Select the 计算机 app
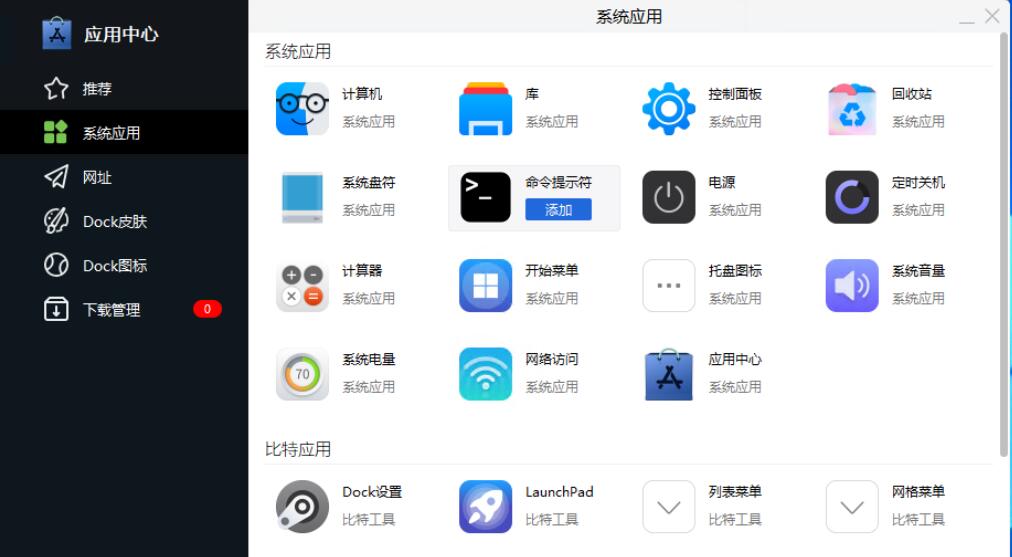 (x=302, y=108)
